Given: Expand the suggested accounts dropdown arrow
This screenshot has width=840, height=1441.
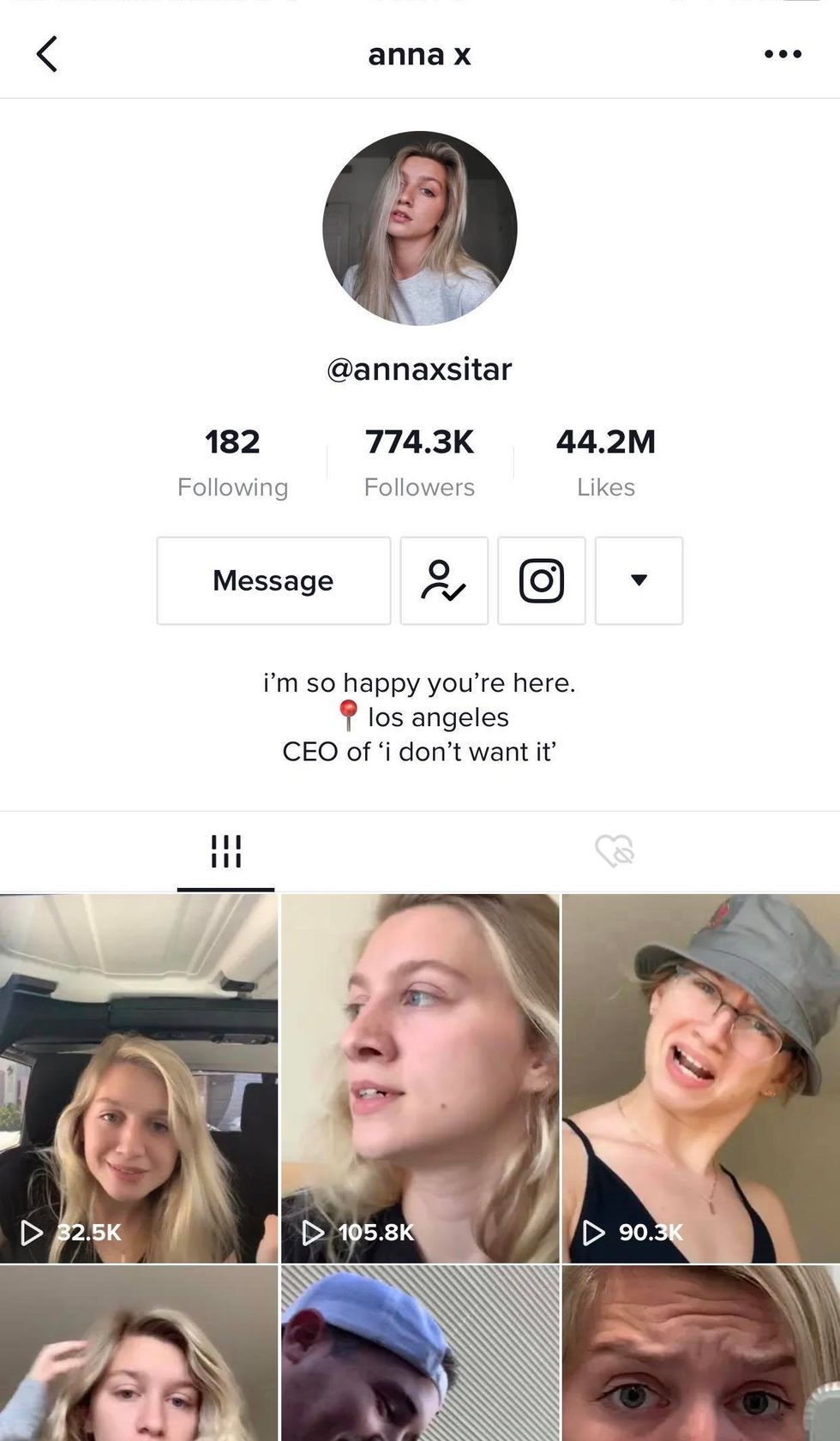Looking at the screenshot, I should click(639, 580).
